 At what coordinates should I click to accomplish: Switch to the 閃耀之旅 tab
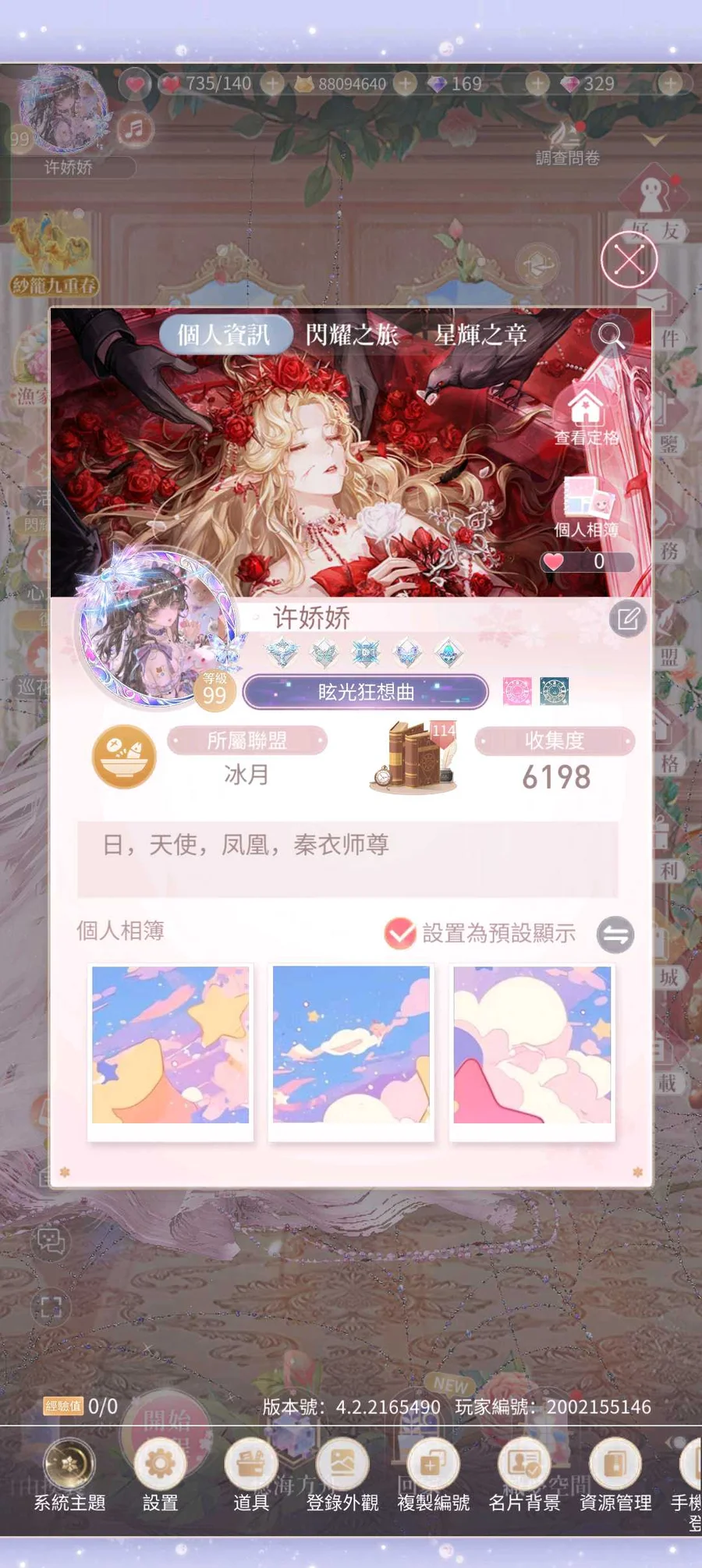coord(352,335)
